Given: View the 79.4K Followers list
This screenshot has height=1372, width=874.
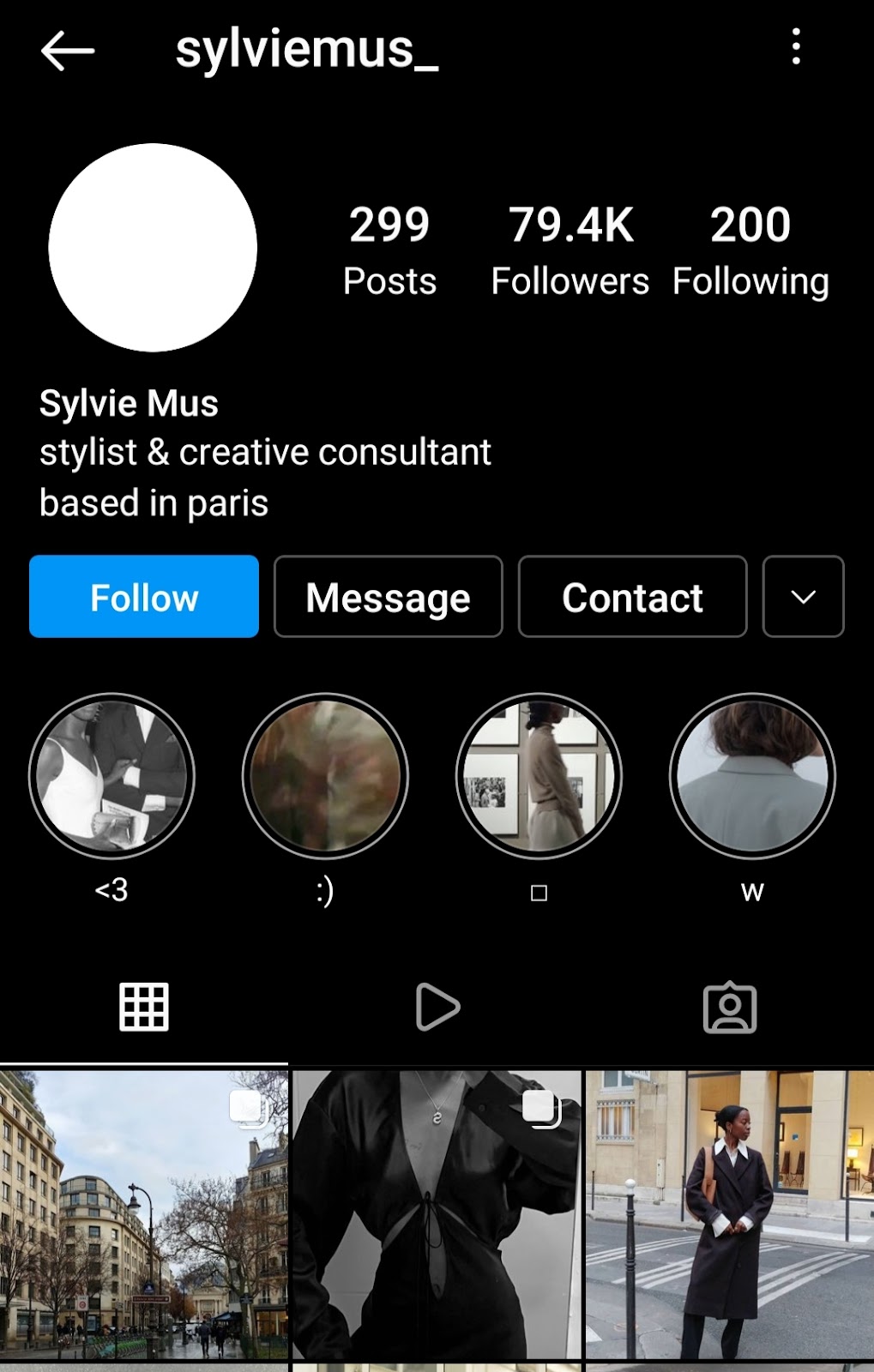Looking at the screenshot, I should (x=570, y=249).
